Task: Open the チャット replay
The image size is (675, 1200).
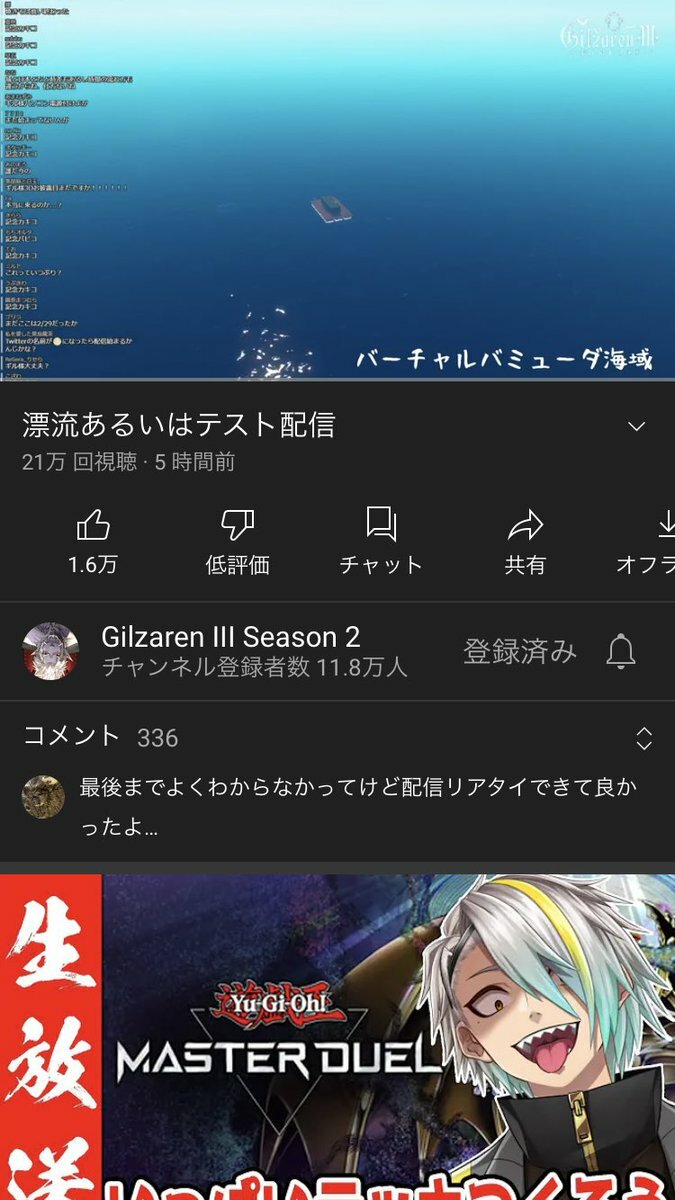Action: (380, 541)
